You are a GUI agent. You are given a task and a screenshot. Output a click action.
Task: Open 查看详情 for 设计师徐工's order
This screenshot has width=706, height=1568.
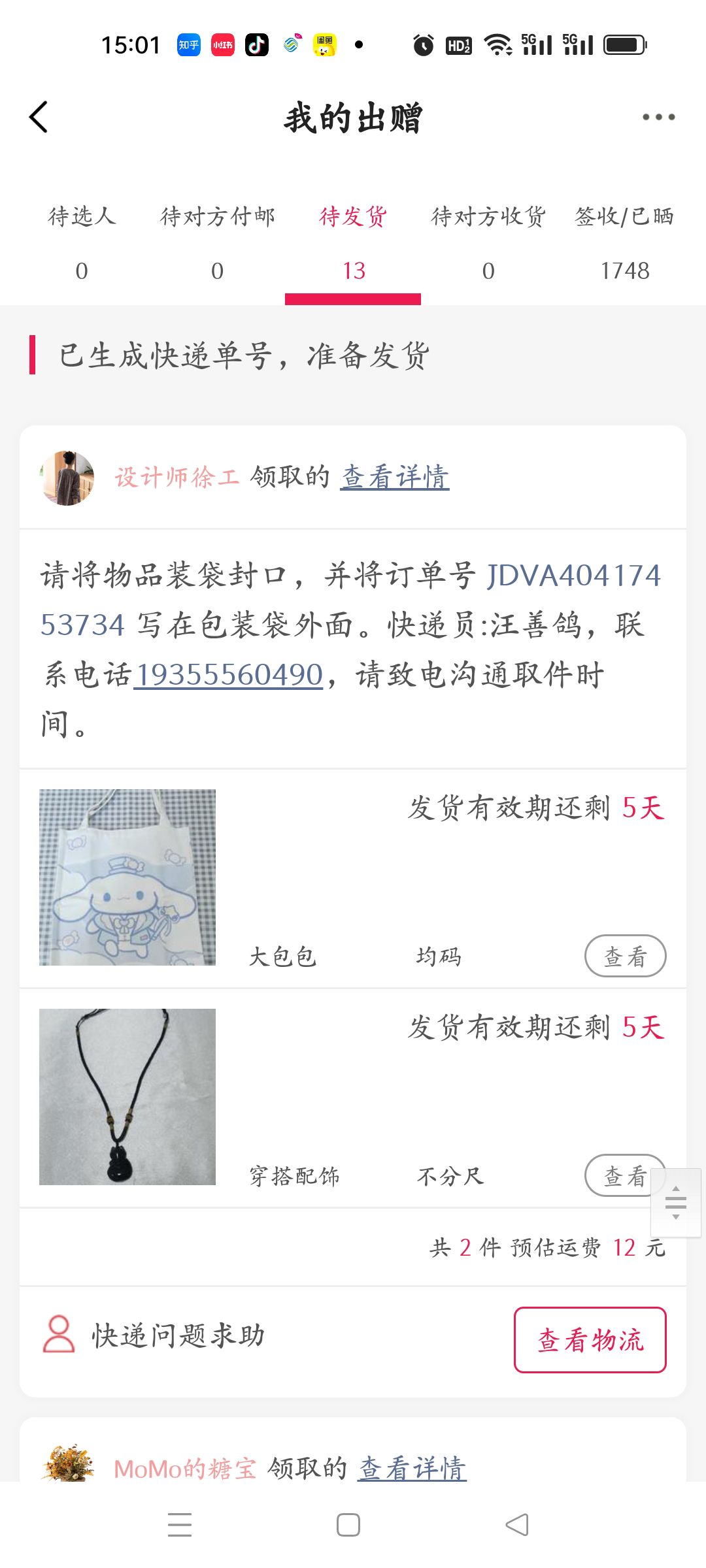point(395,478)
